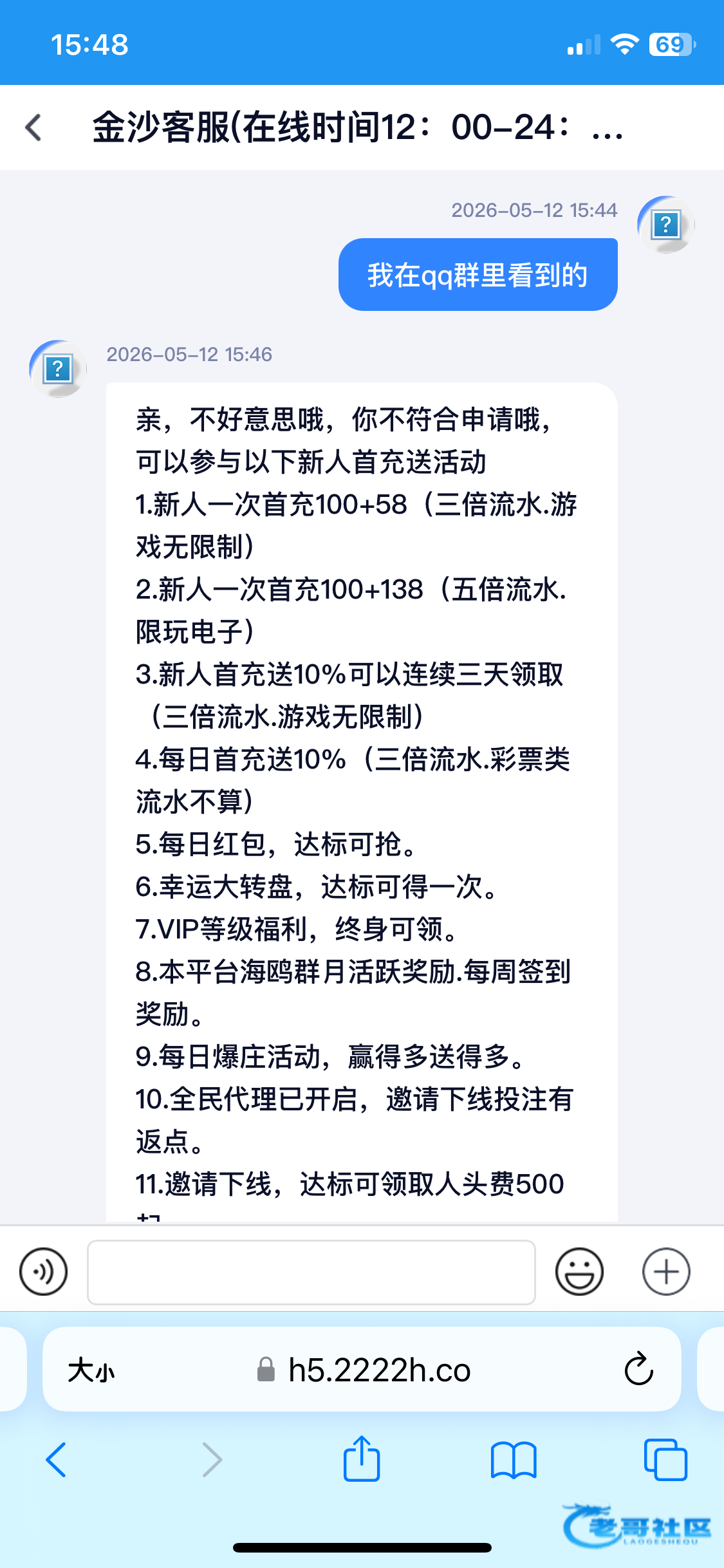Open the 大小 page settings button
Image resolution: width=724 pixels, height=1568 pixels.
tap(91, 1370)
